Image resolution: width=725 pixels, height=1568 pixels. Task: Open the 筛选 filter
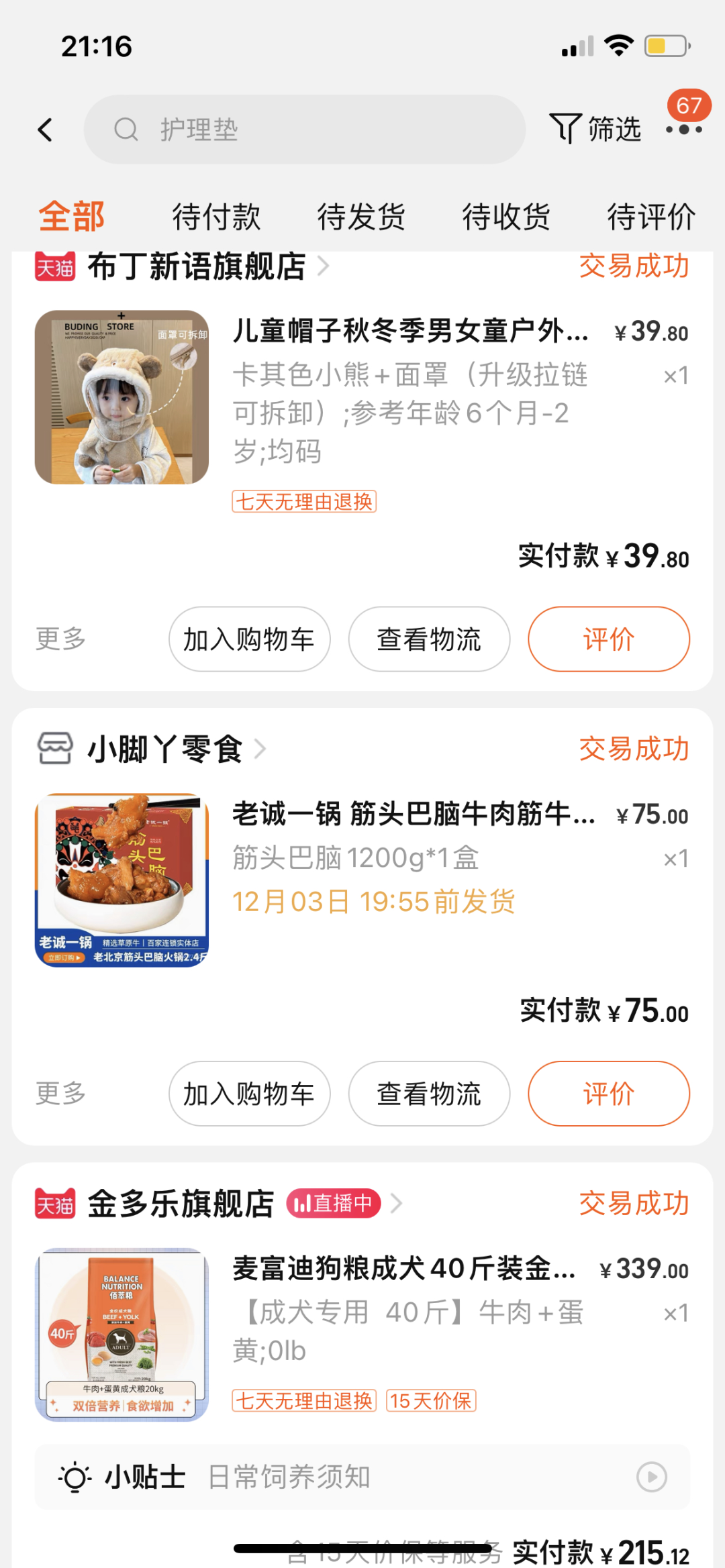click(595, 129)
